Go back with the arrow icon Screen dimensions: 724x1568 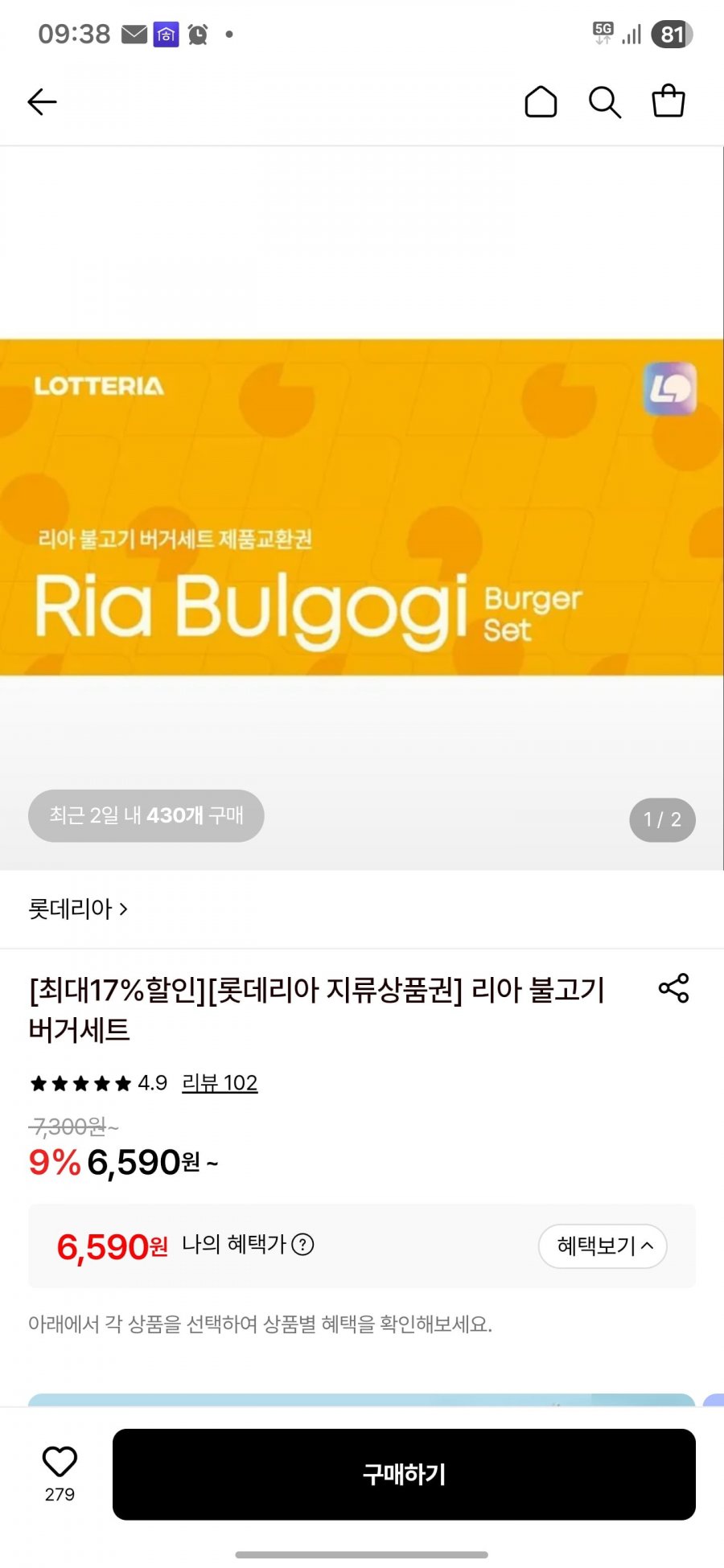(42, 102)
